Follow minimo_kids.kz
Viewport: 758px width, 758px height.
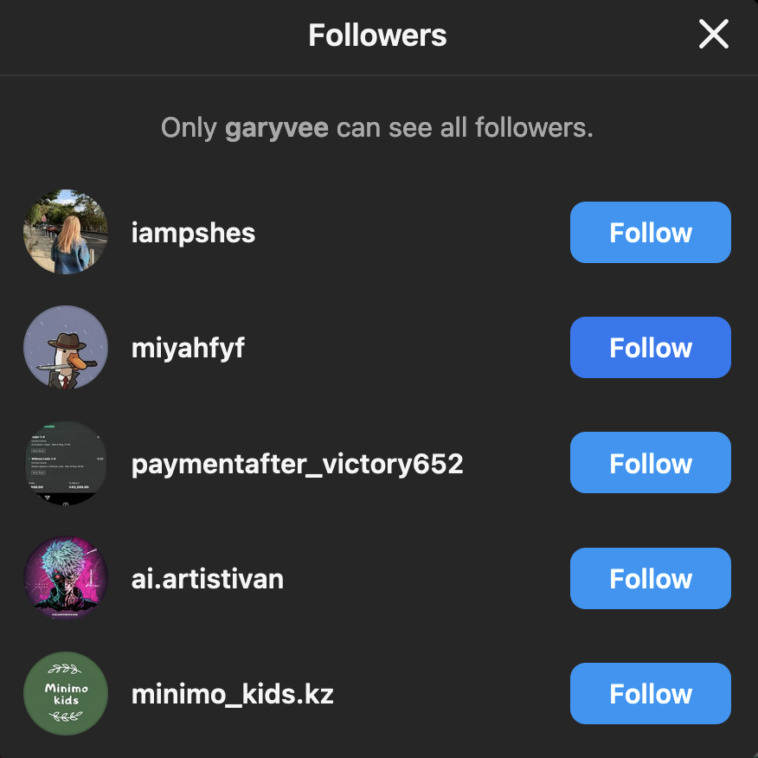[x=650, y=693]
